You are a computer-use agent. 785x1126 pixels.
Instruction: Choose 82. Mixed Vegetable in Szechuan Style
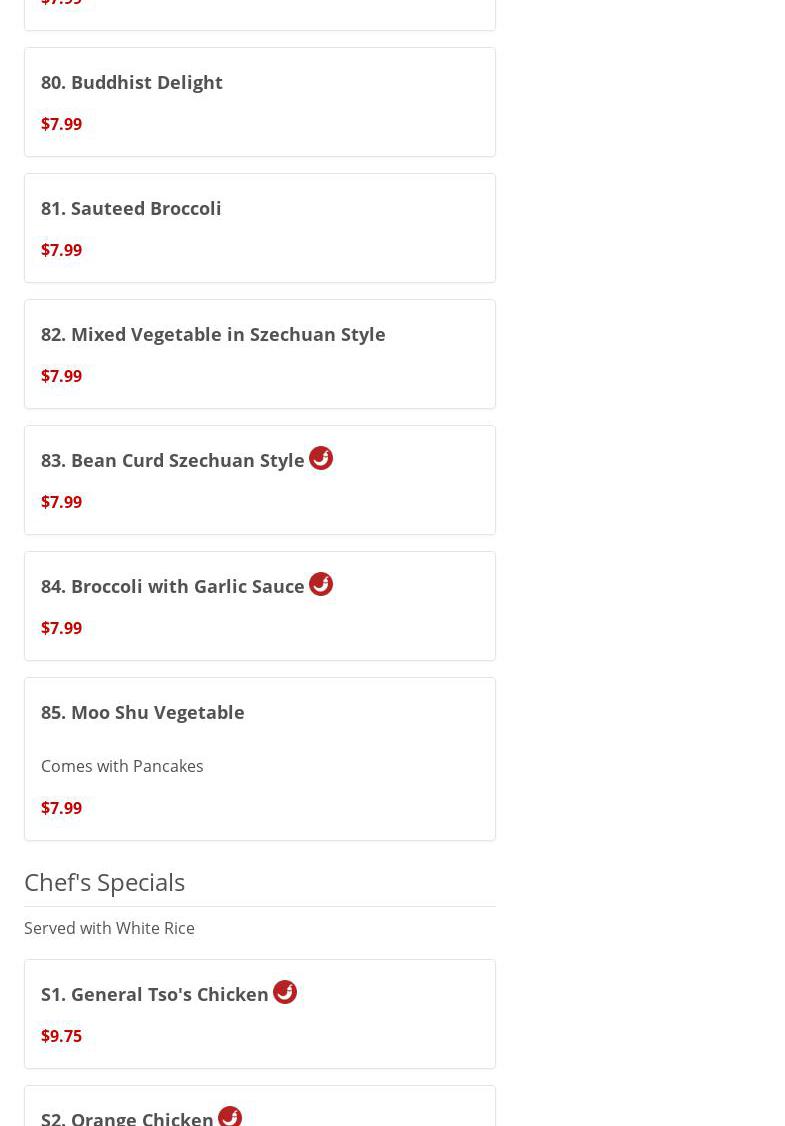[259, 354]
